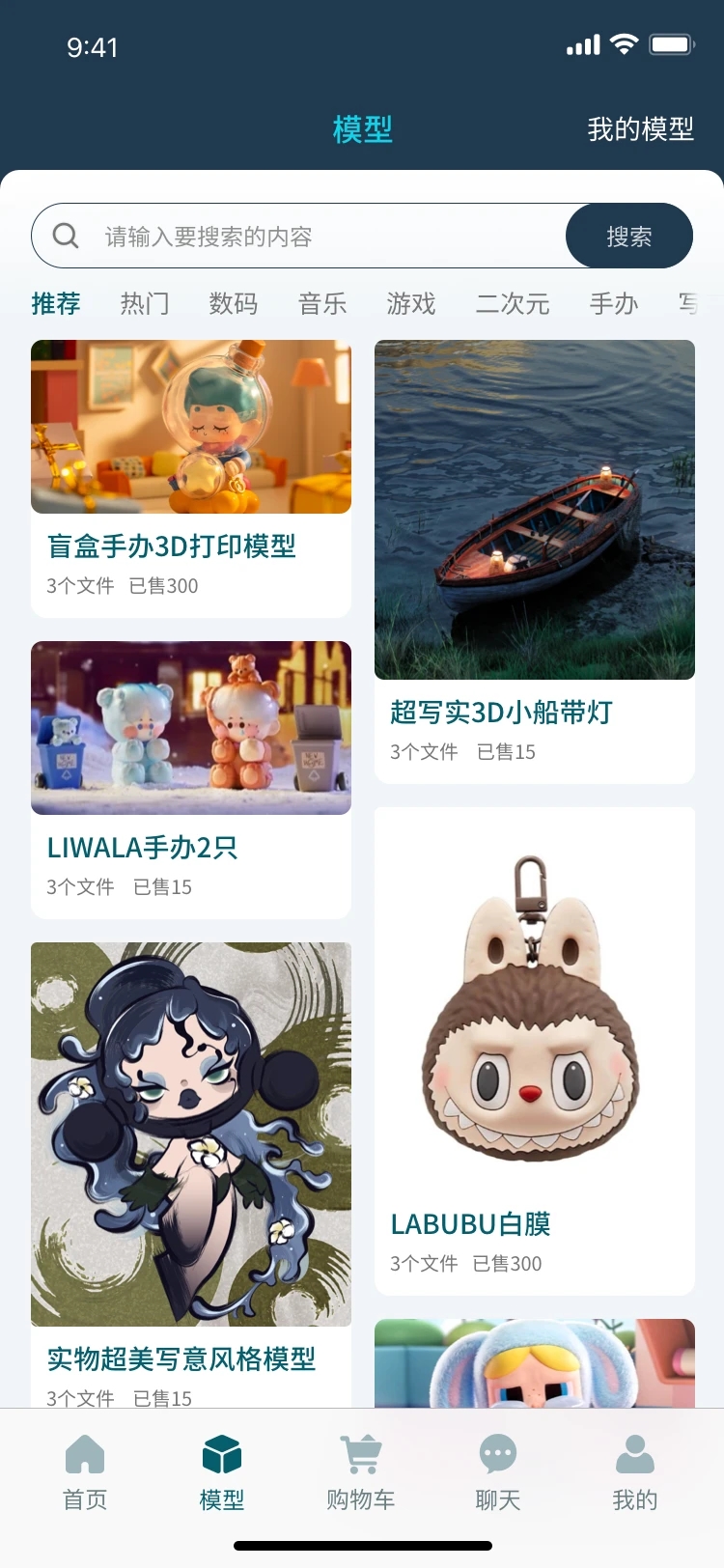Switch to the 游戏 category

pos(411,304)
